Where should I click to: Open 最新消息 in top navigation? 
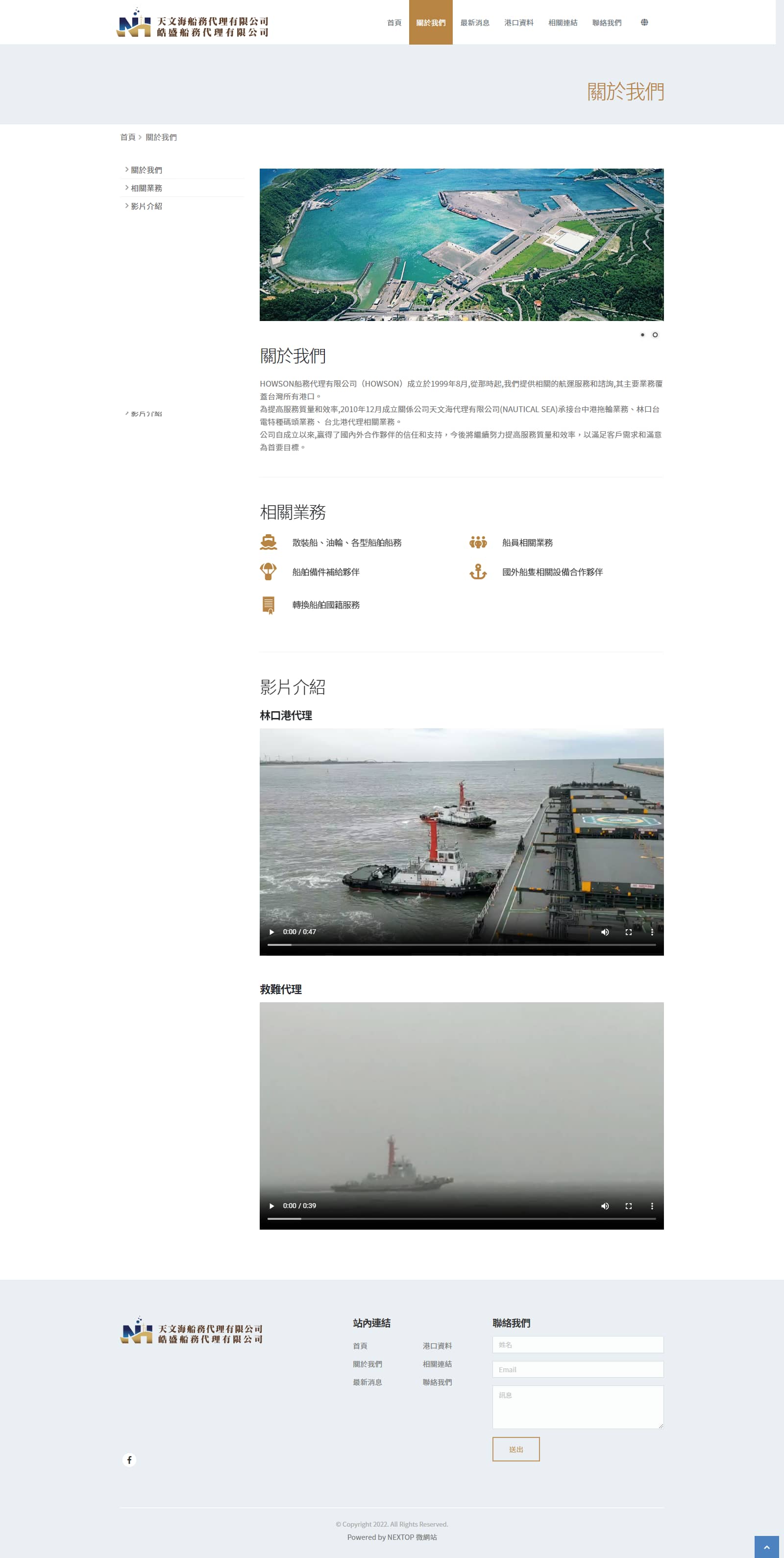click(x=474, y=23)
